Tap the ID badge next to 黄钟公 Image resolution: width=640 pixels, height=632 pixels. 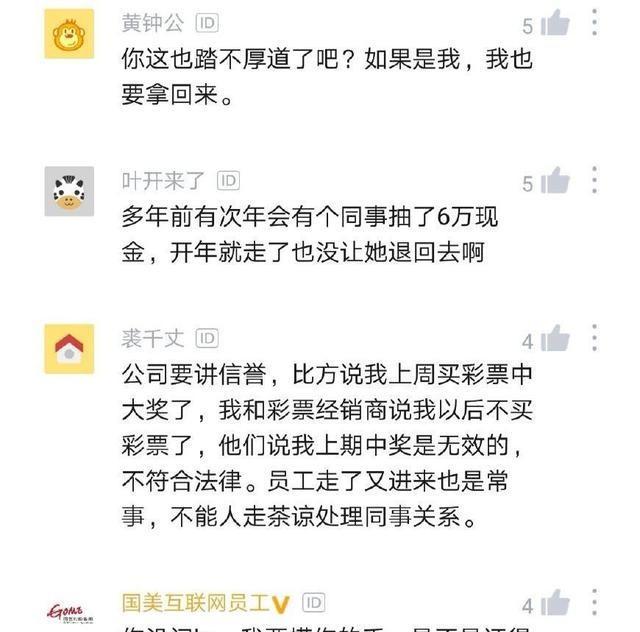(x=207, y=22)
